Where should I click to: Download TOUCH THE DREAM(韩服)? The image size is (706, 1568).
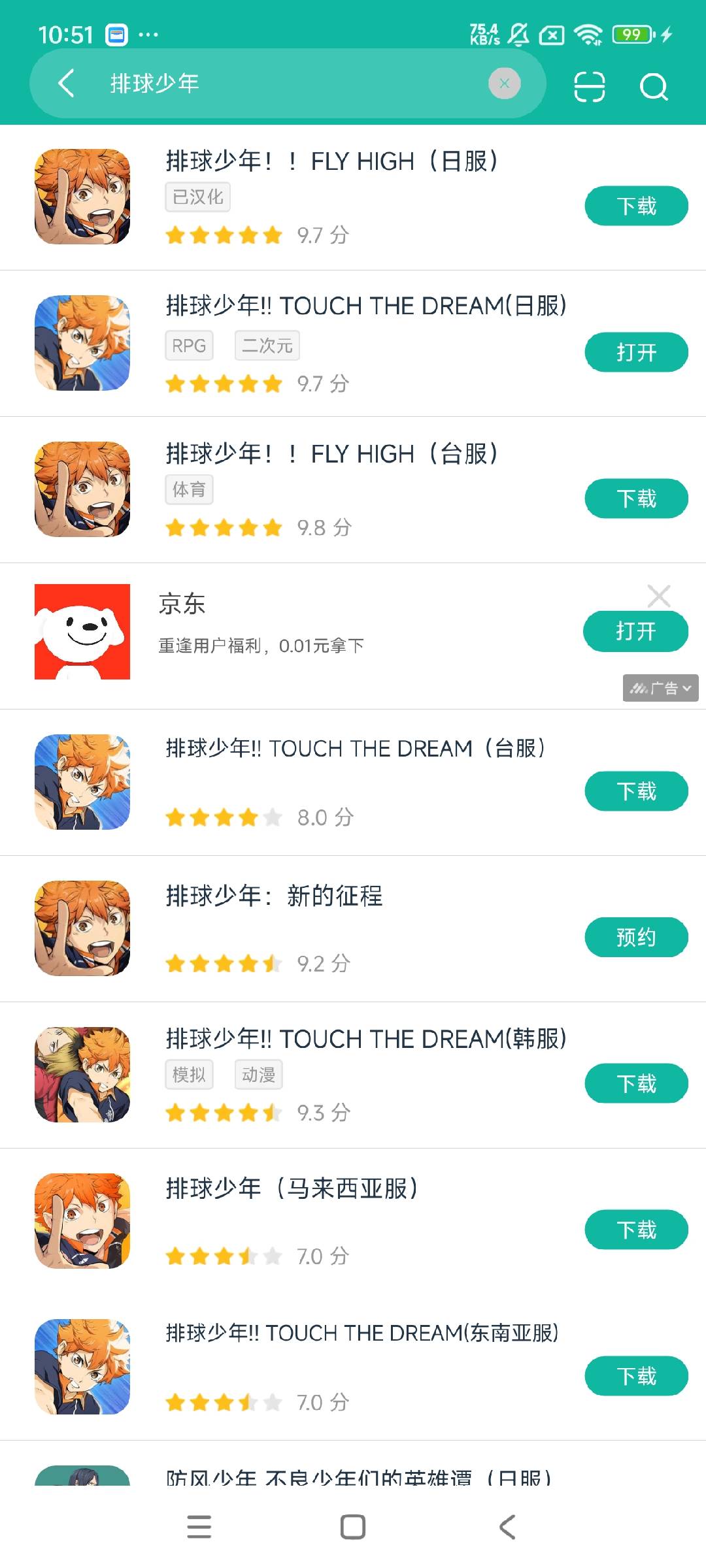pos(635,1084)
